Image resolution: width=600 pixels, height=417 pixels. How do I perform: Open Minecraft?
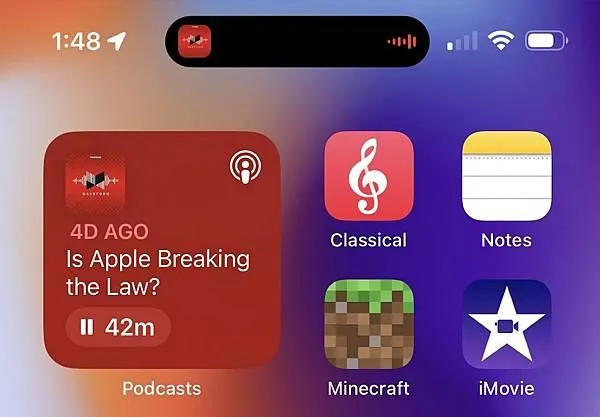coord(369,323)
